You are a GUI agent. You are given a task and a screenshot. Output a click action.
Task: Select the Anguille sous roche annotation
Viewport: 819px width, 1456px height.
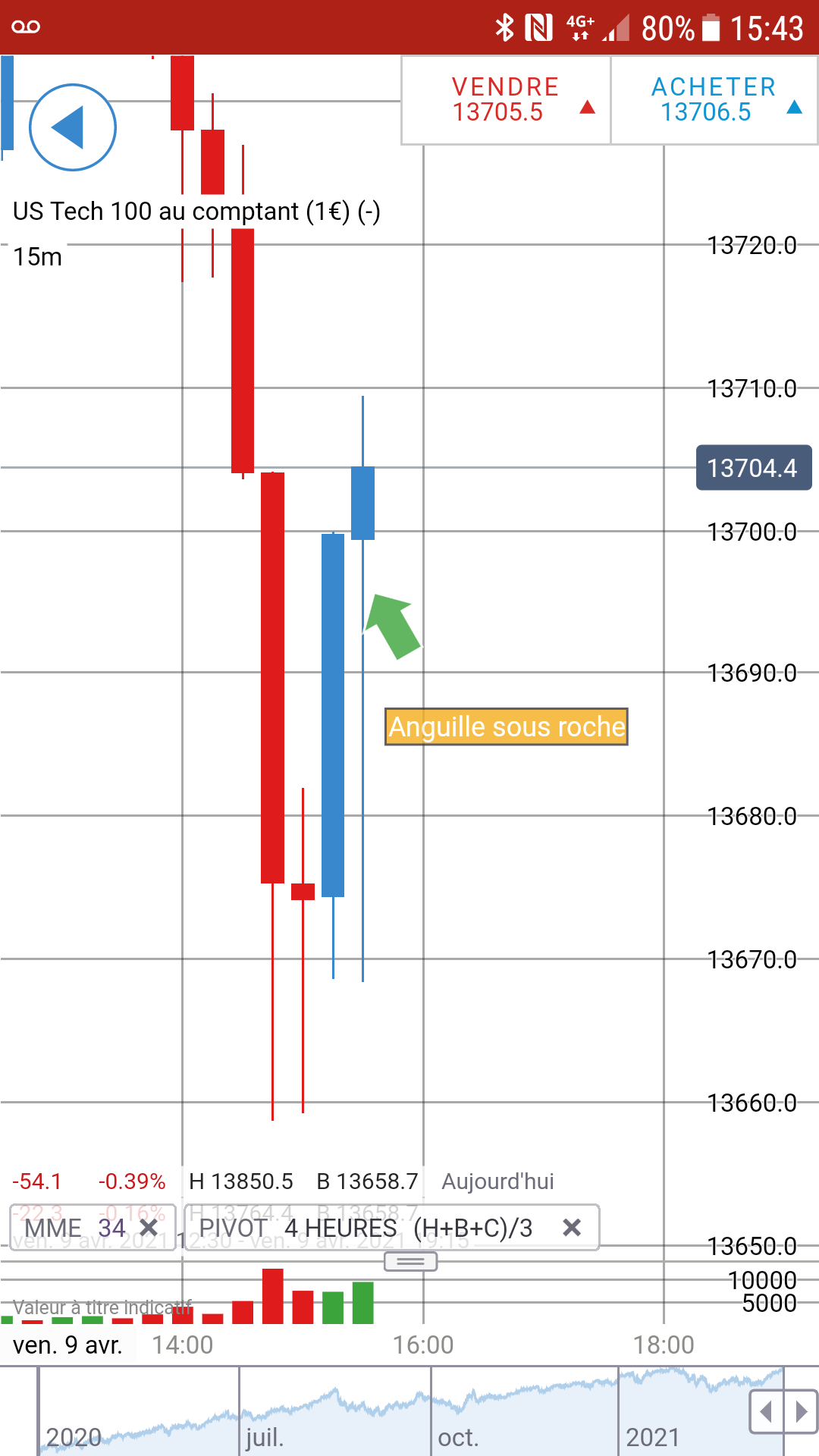click(x=507, y=726)
